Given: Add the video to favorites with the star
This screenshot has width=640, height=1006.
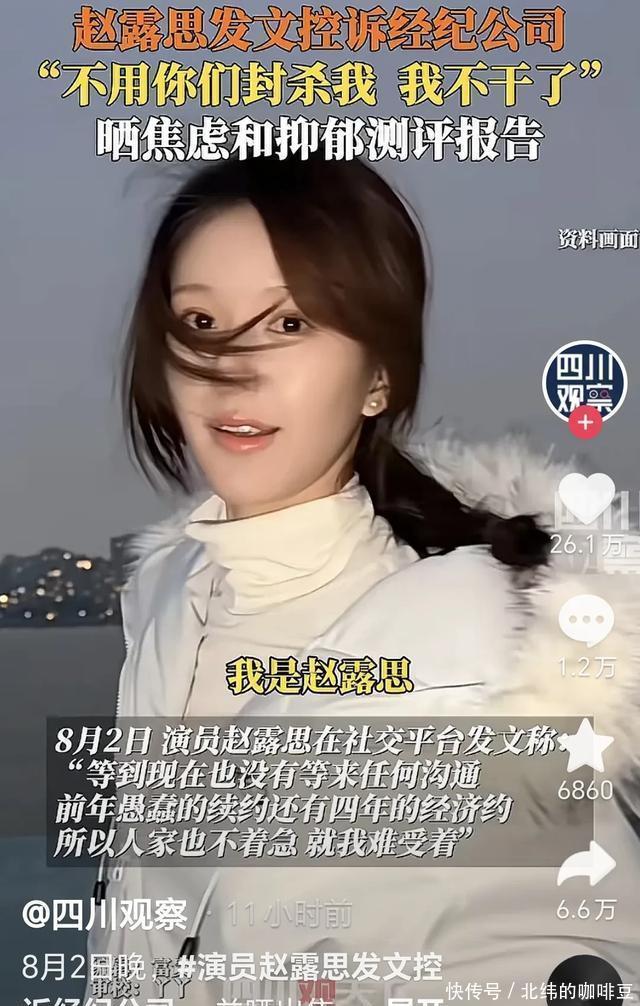Looking at the screenshot, I should [586, 746].
